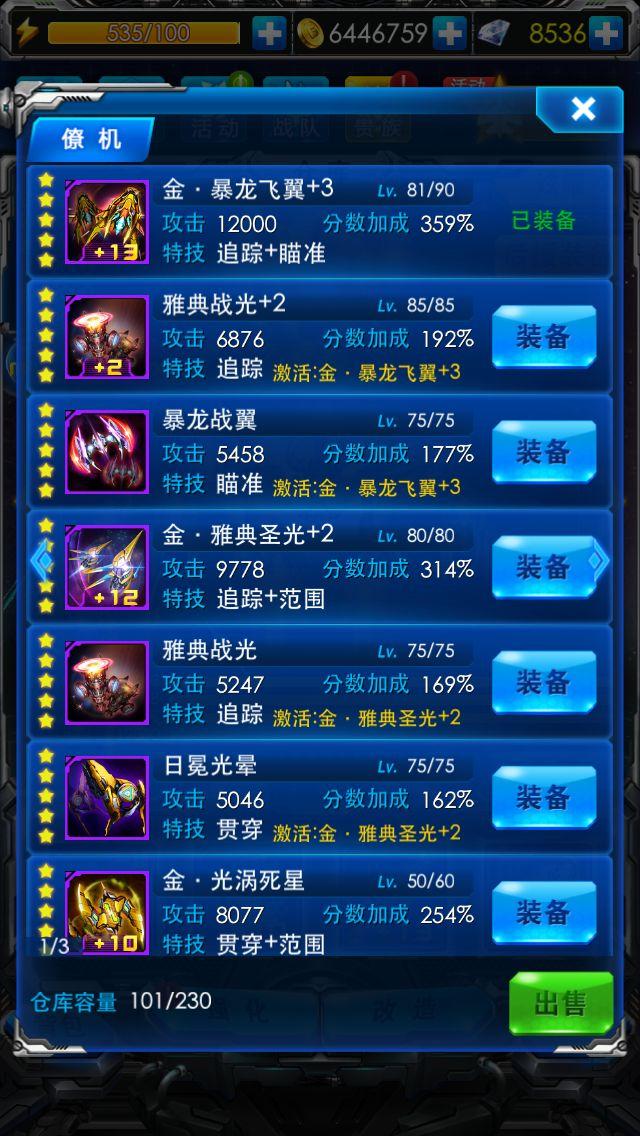Add more energy with plus button
Viewport: 640px width, 1136px height.
[268, 33]
